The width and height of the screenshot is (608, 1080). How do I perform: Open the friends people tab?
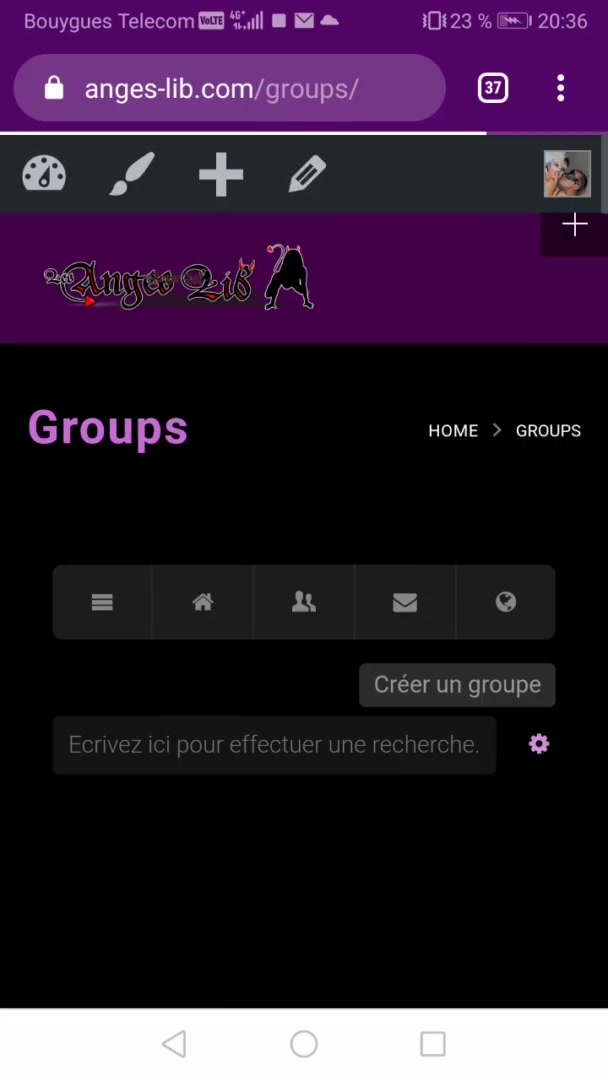click(304, 602)
